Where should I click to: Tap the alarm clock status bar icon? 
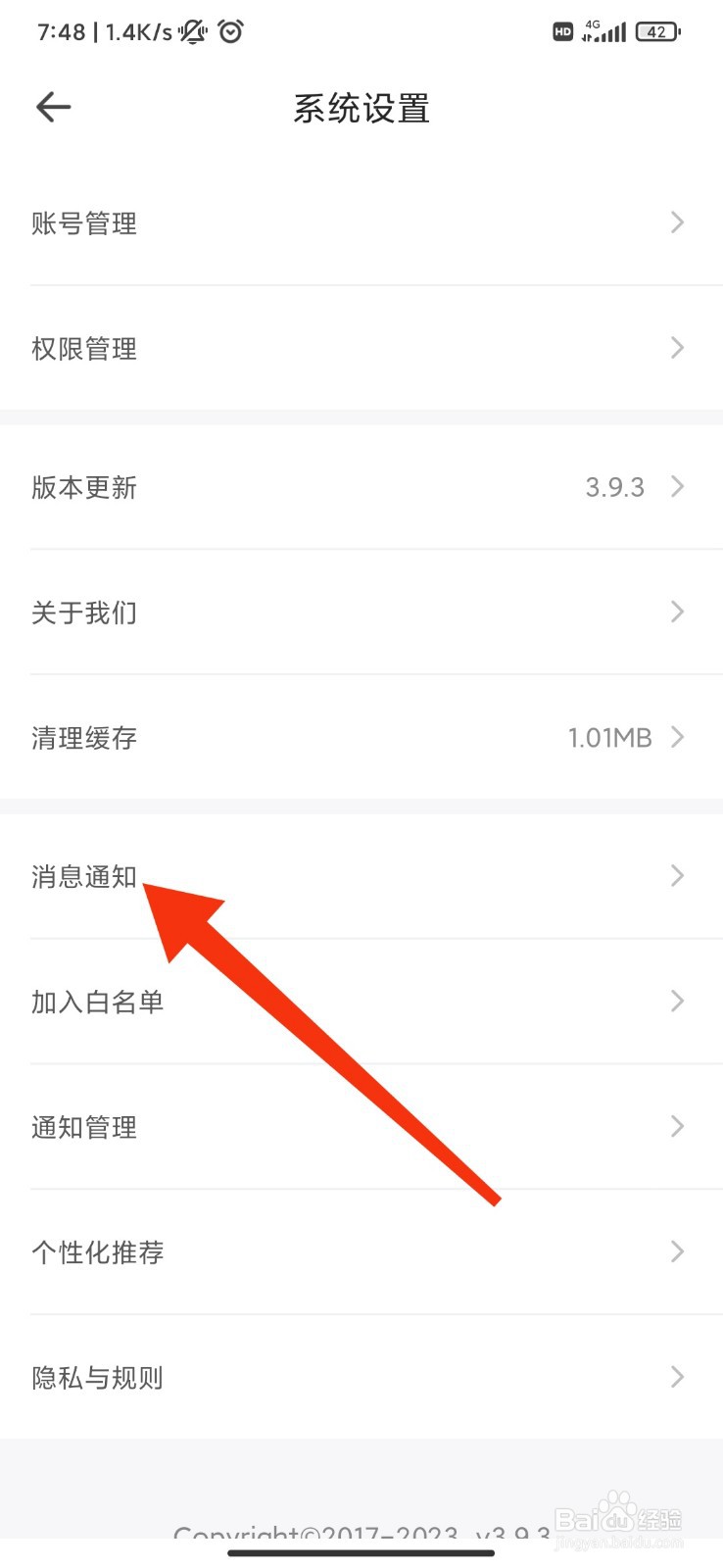pyautogui.click(x=231, y=31)
